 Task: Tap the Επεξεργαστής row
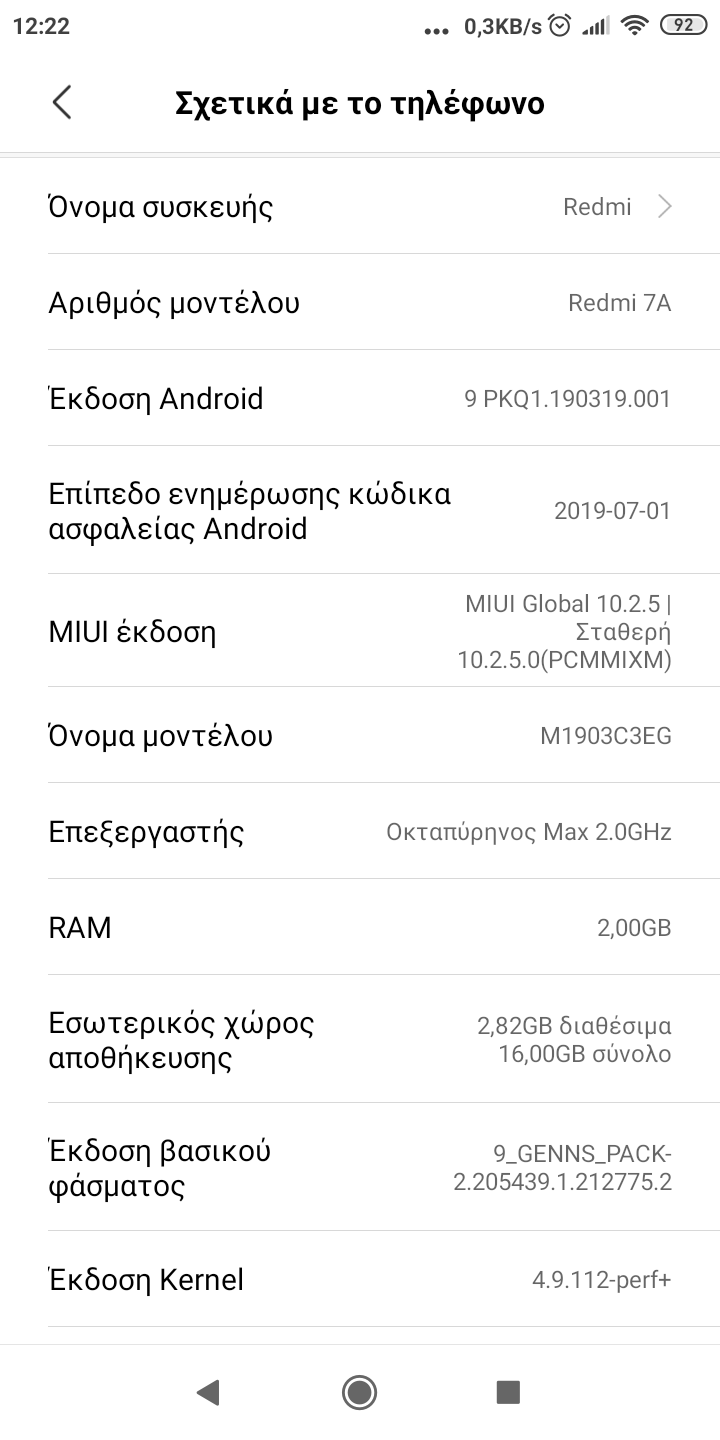360,832
